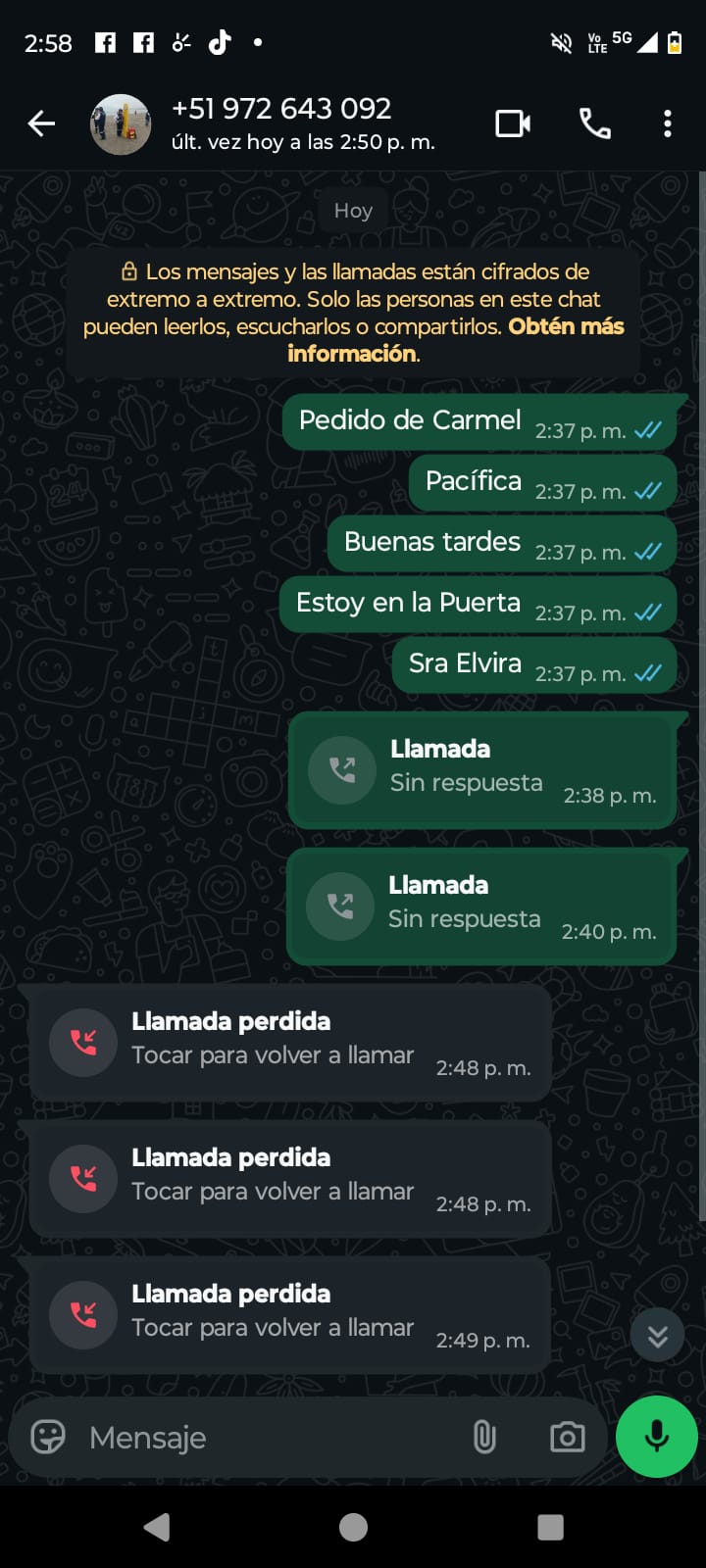Go back to the chat list
Screen dimensions: 706x1568
click(41, 123)
